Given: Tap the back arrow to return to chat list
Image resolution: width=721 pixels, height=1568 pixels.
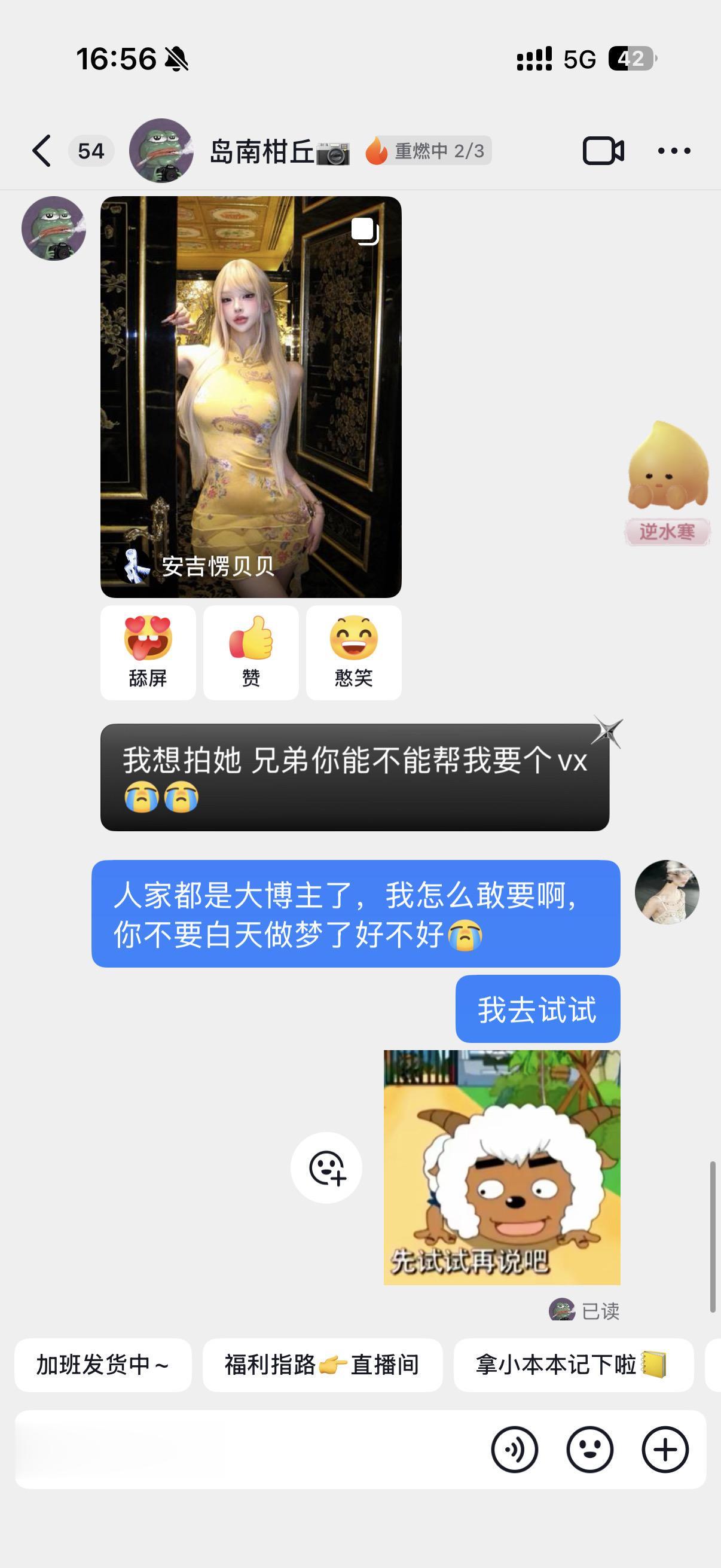Looking at the screenshot, I should 41,150.
